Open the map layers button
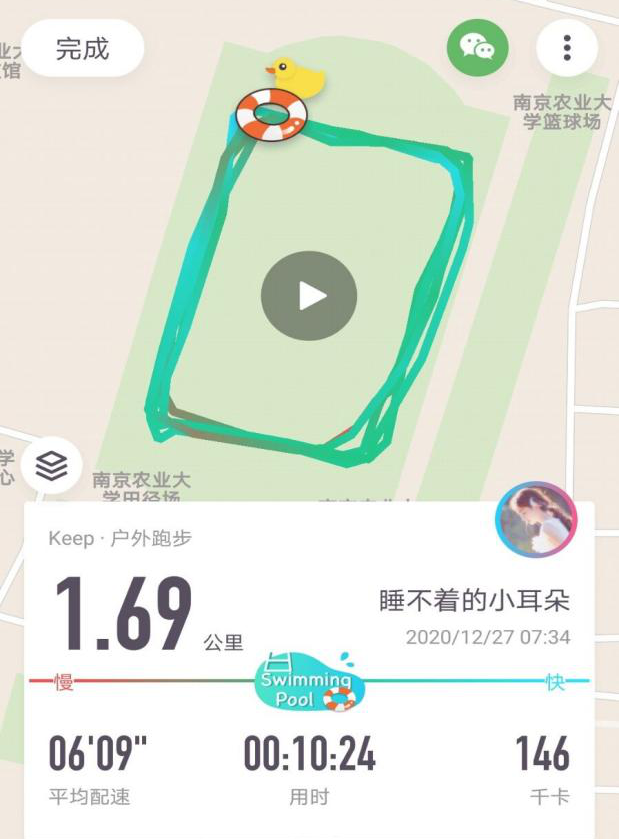Screen dimensions: 619x839 (x=51, y=465)
